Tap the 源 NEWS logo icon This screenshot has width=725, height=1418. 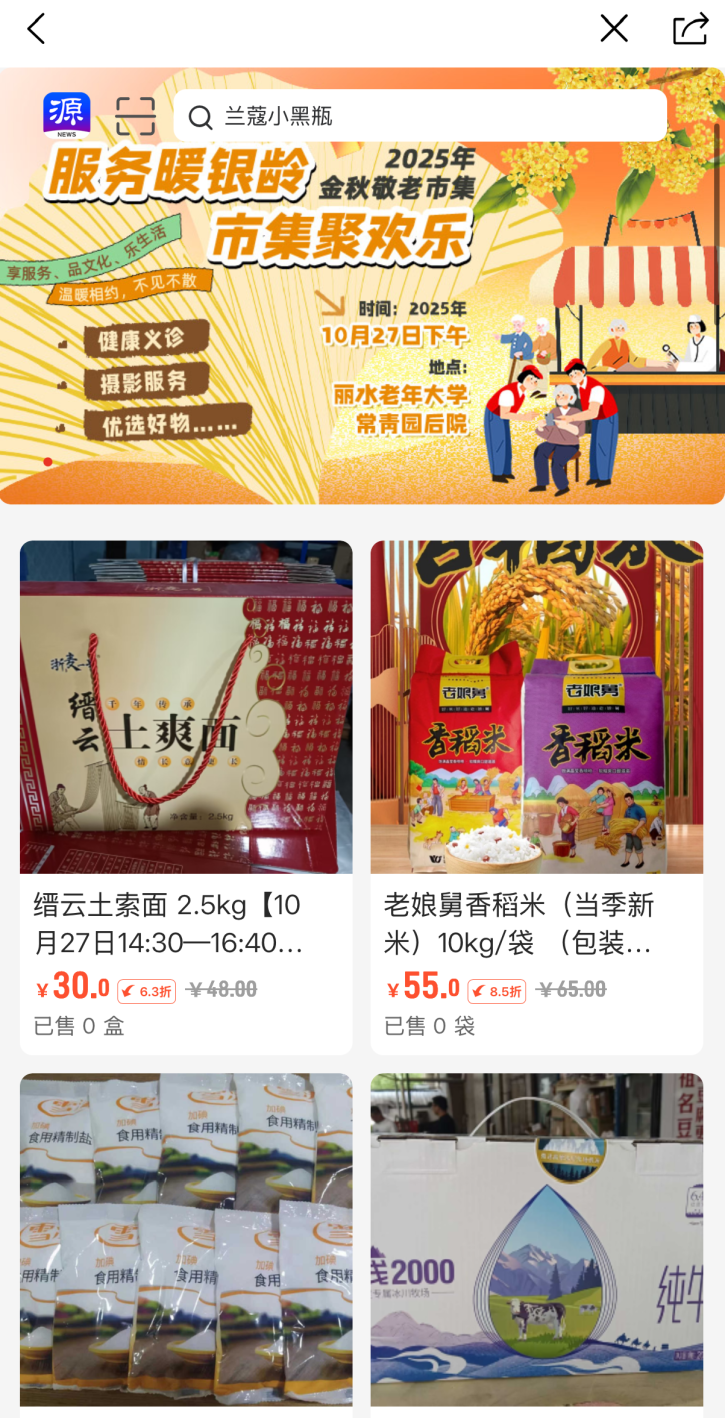(x=67, y=116)
